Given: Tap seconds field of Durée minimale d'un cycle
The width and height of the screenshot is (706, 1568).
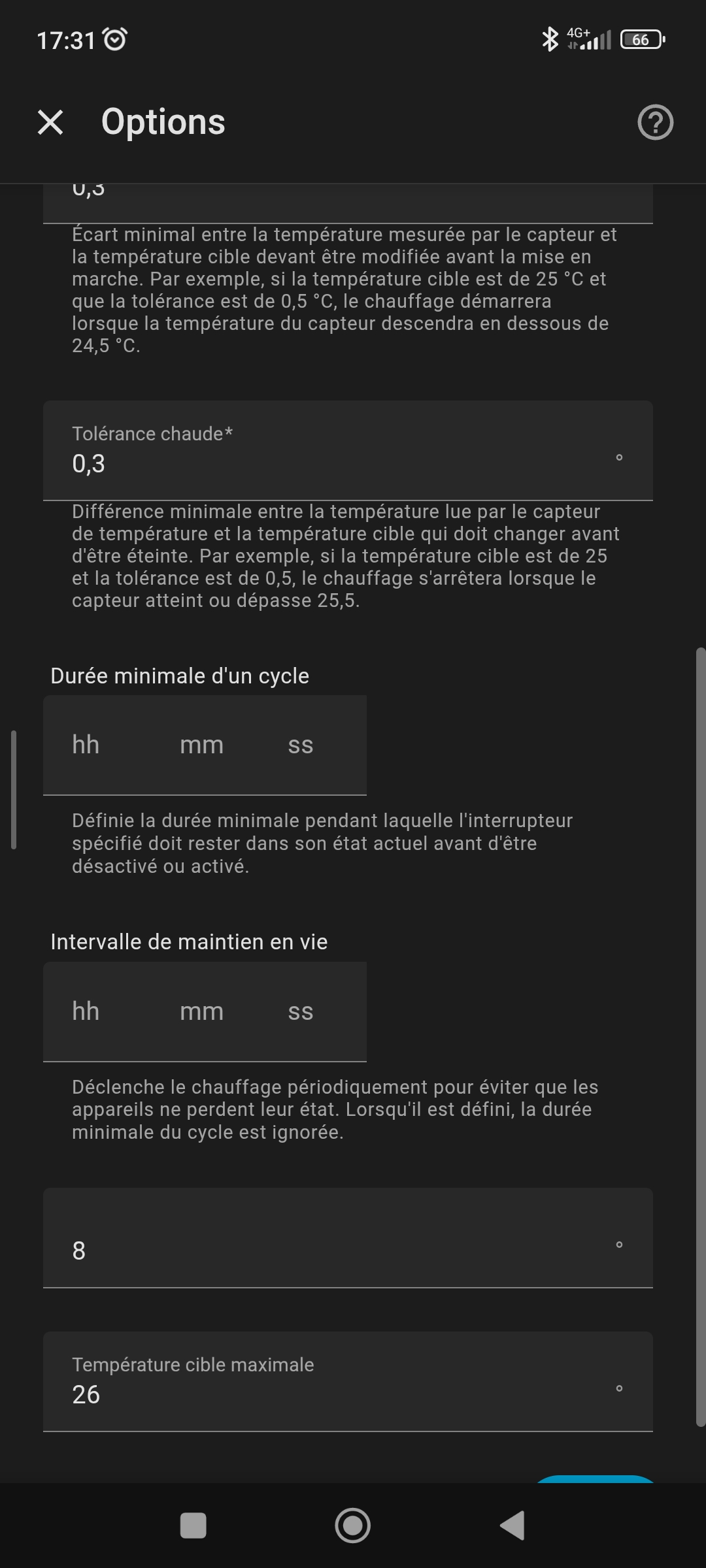Looking at the screenshot, I should [x=301, y=745].
